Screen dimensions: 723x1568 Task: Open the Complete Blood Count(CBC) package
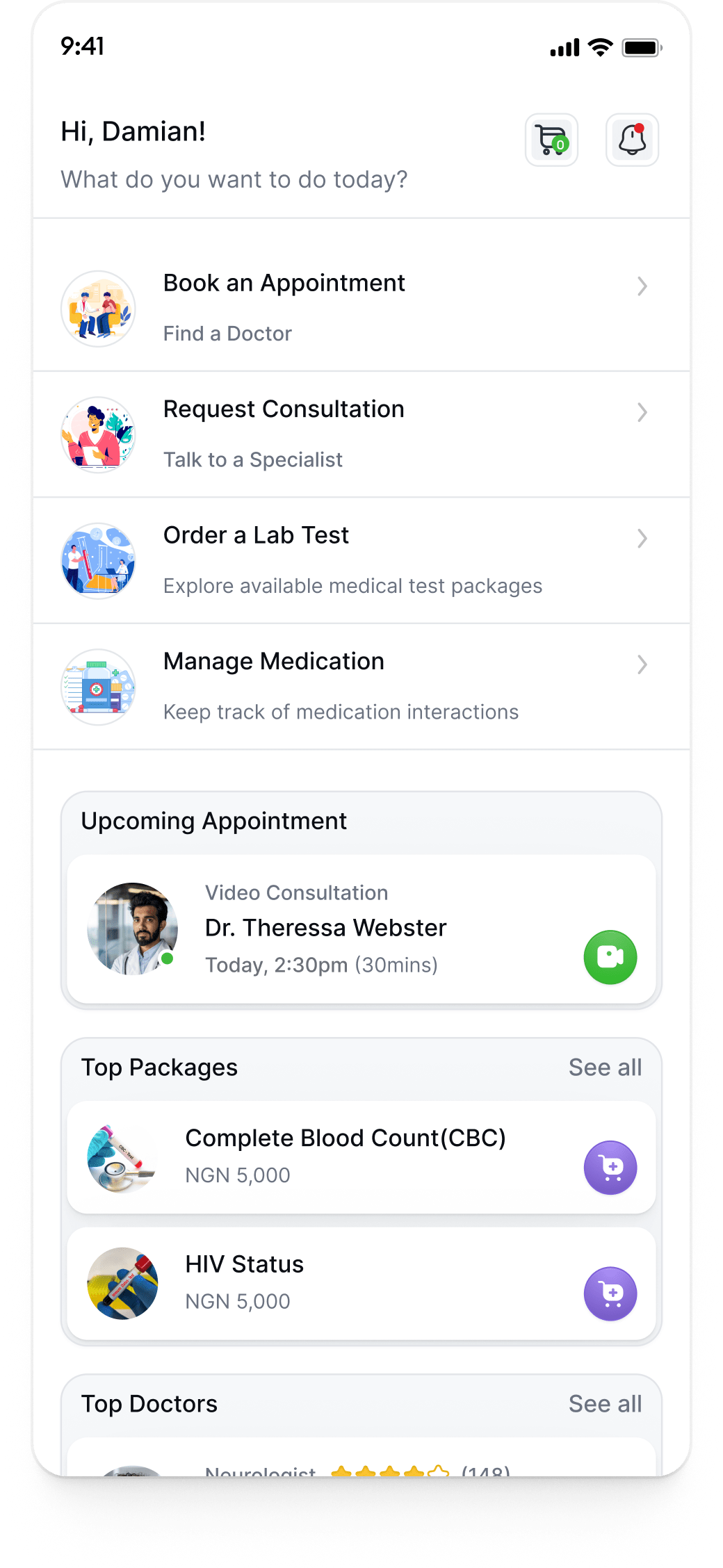(x=345, y=1157)
